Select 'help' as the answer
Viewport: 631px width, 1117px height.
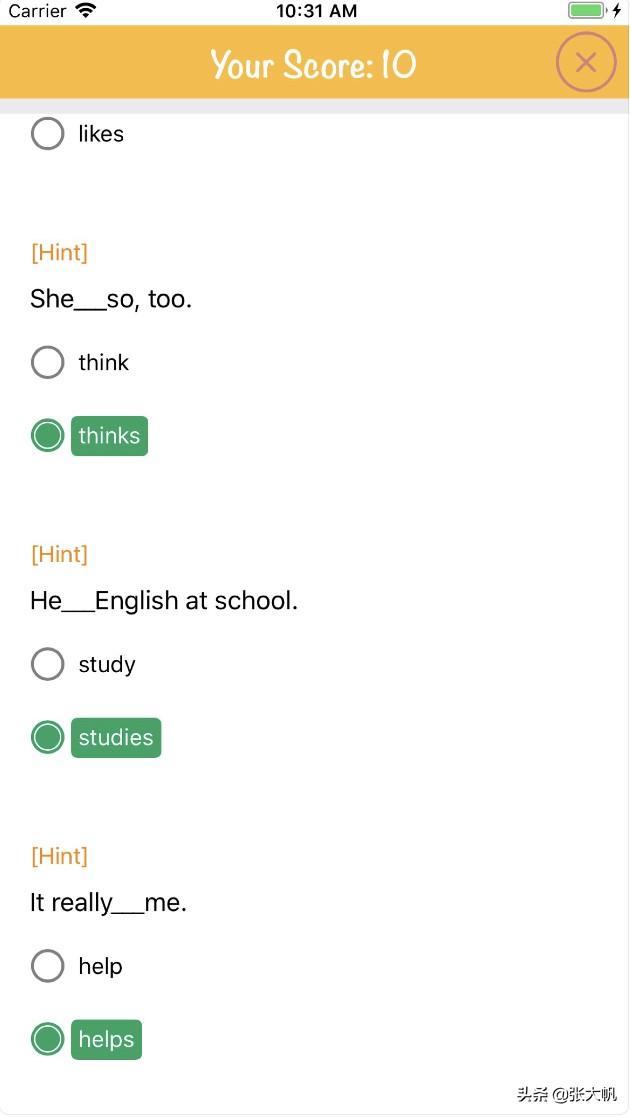tap(48, 966)
